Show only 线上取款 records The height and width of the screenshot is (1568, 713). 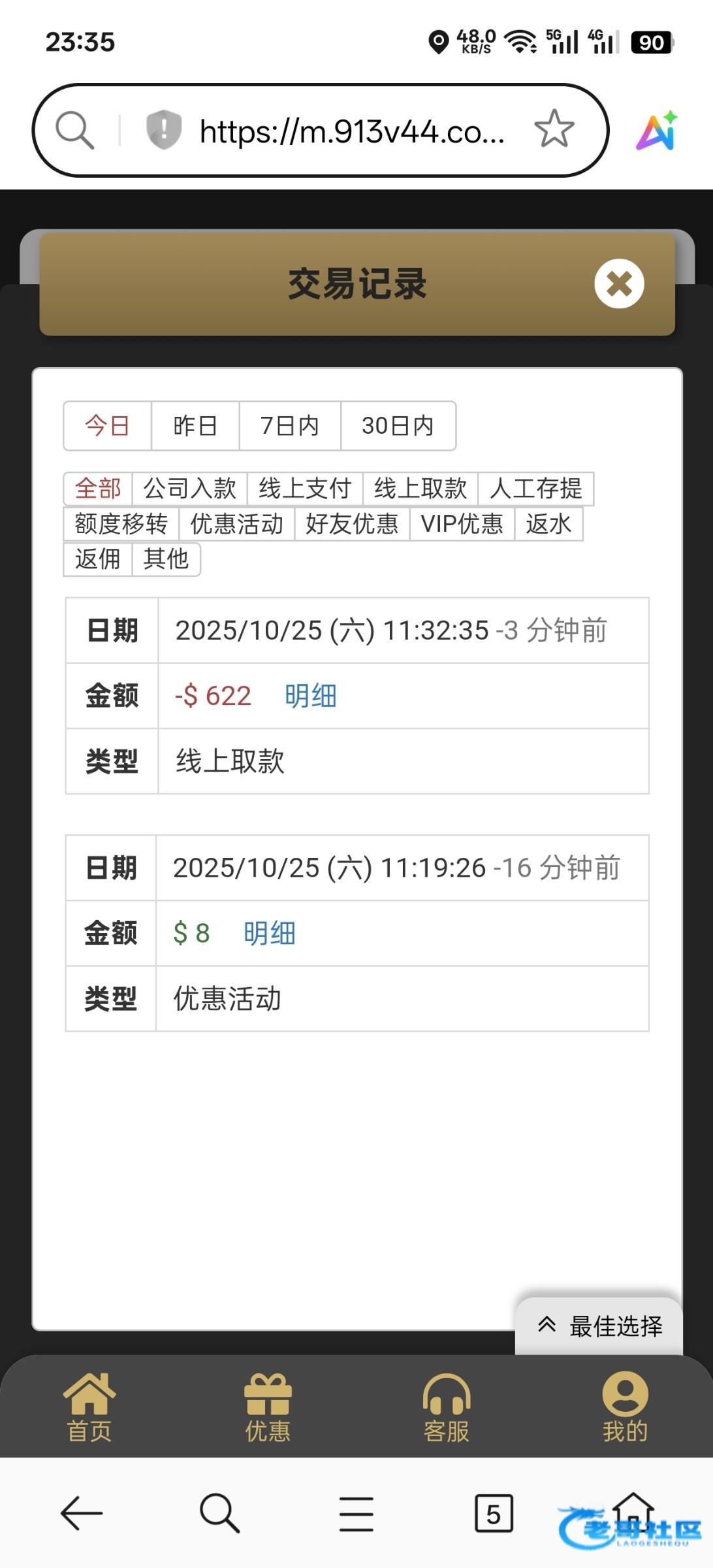[x=420, y=489]
